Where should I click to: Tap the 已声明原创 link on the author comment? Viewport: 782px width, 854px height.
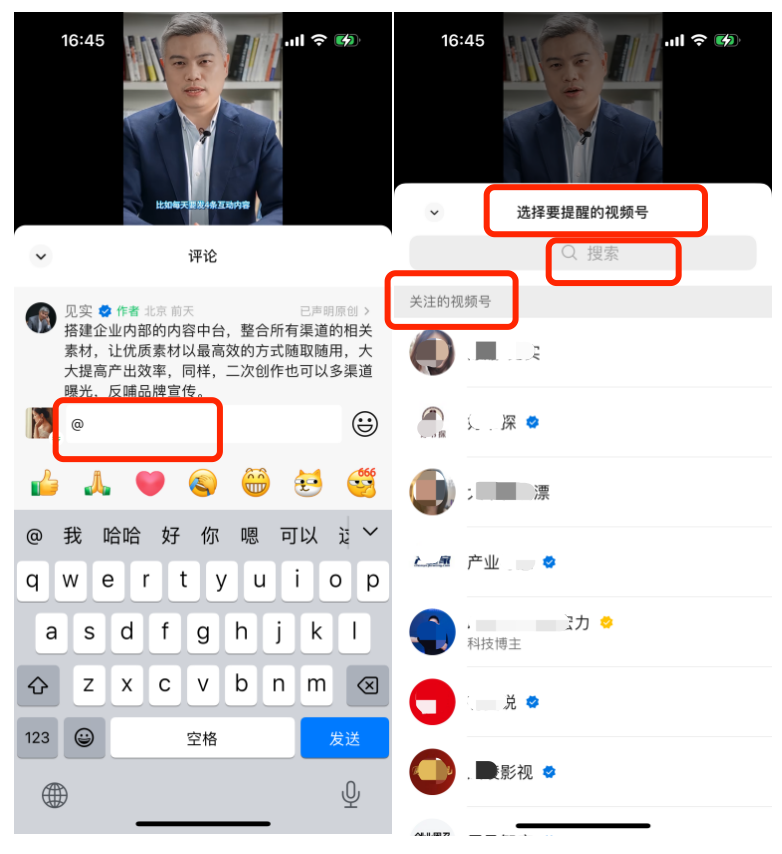pos(335,311)
